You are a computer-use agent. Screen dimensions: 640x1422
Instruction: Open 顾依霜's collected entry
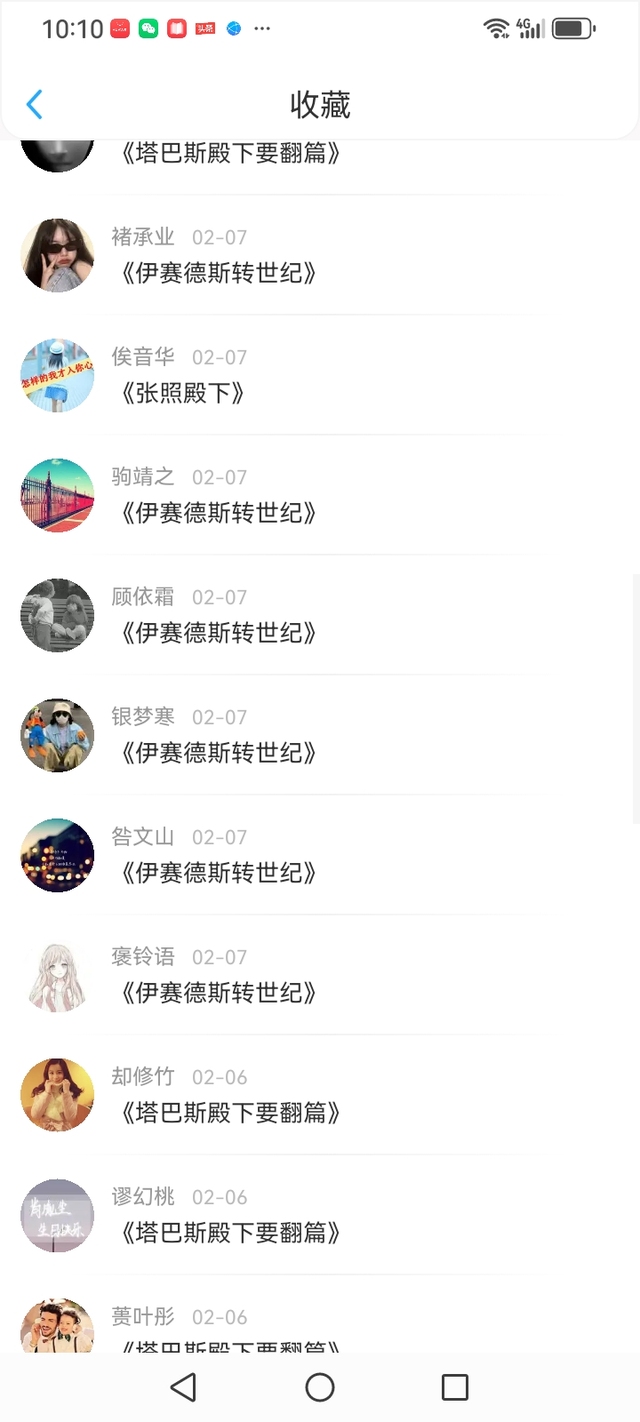pos(320,615)
